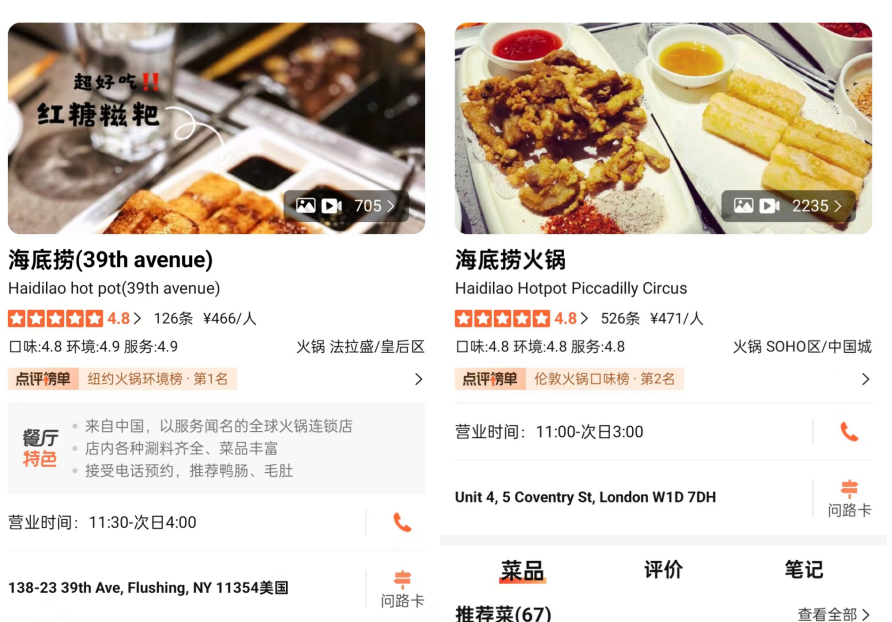The image size is (892, 622).
Task: Call the 39th avenue Haidilao restaurant
Action: [402, 522]
